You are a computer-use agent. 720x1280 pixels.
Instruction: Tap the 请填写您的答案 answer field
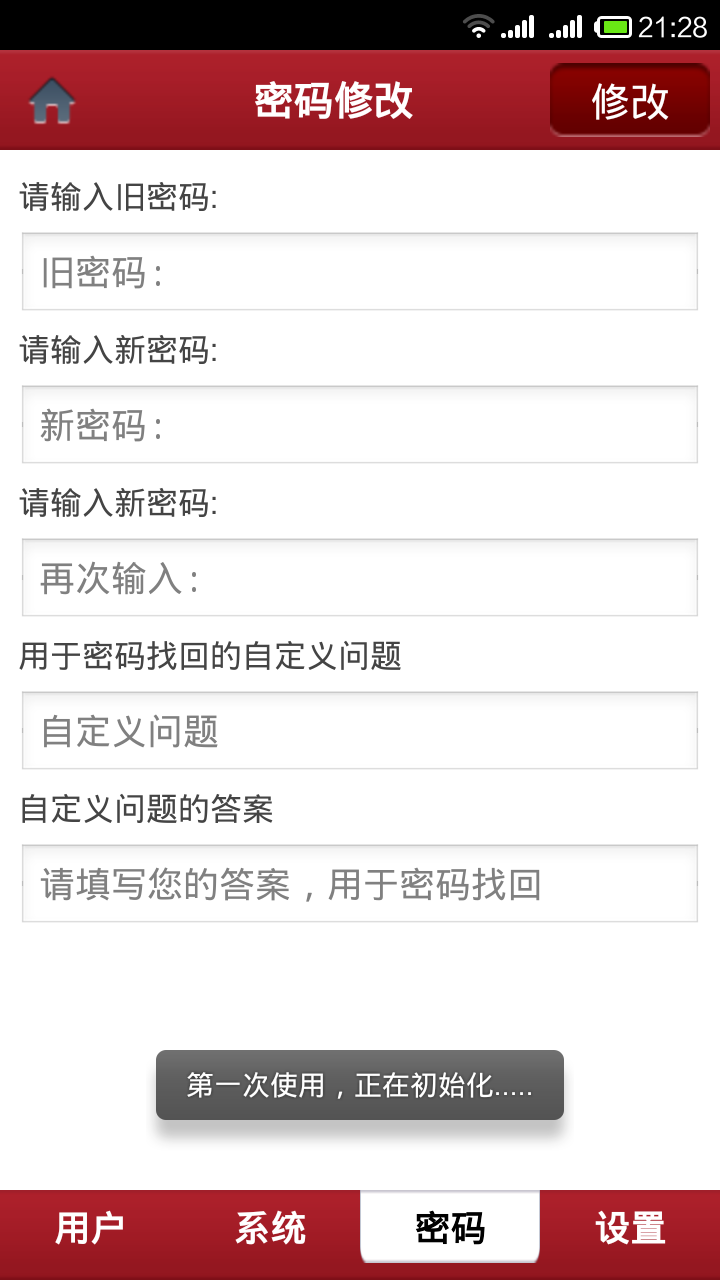[x=360, y=884]
